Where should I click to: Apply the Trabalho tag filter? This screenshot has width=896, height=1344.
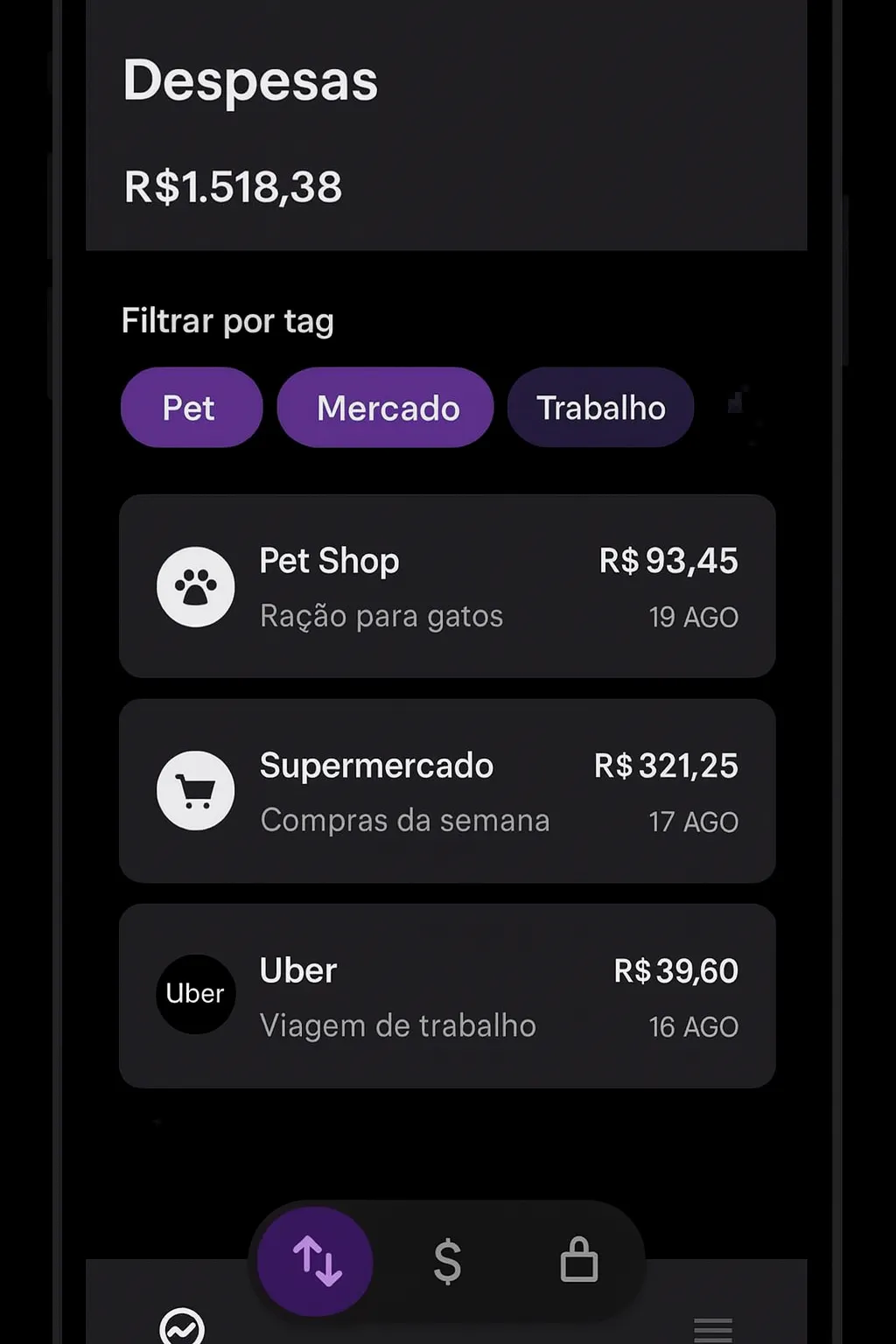[x=600, y=408]
